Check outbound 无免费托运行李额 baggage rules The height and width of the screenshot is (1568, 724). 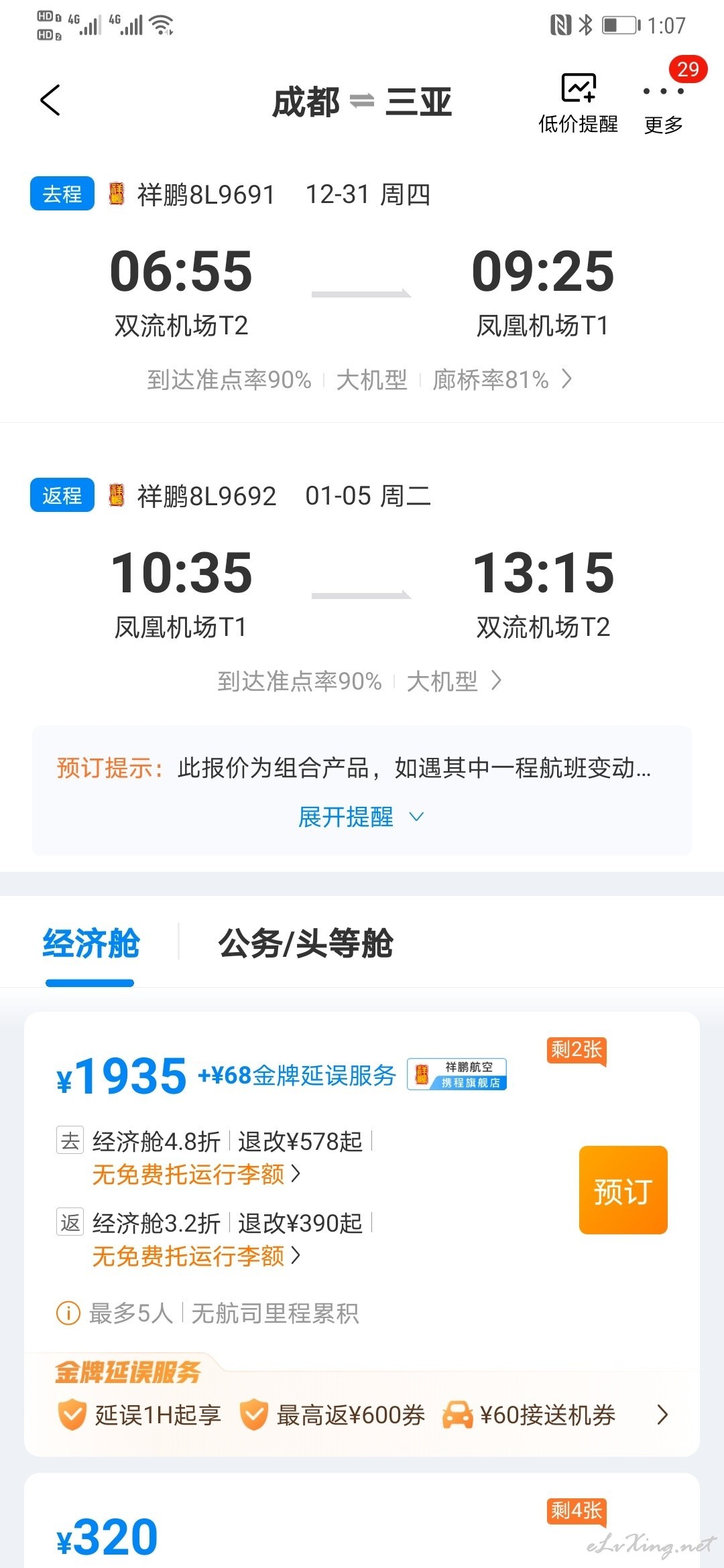click(x=196, y=1174)
